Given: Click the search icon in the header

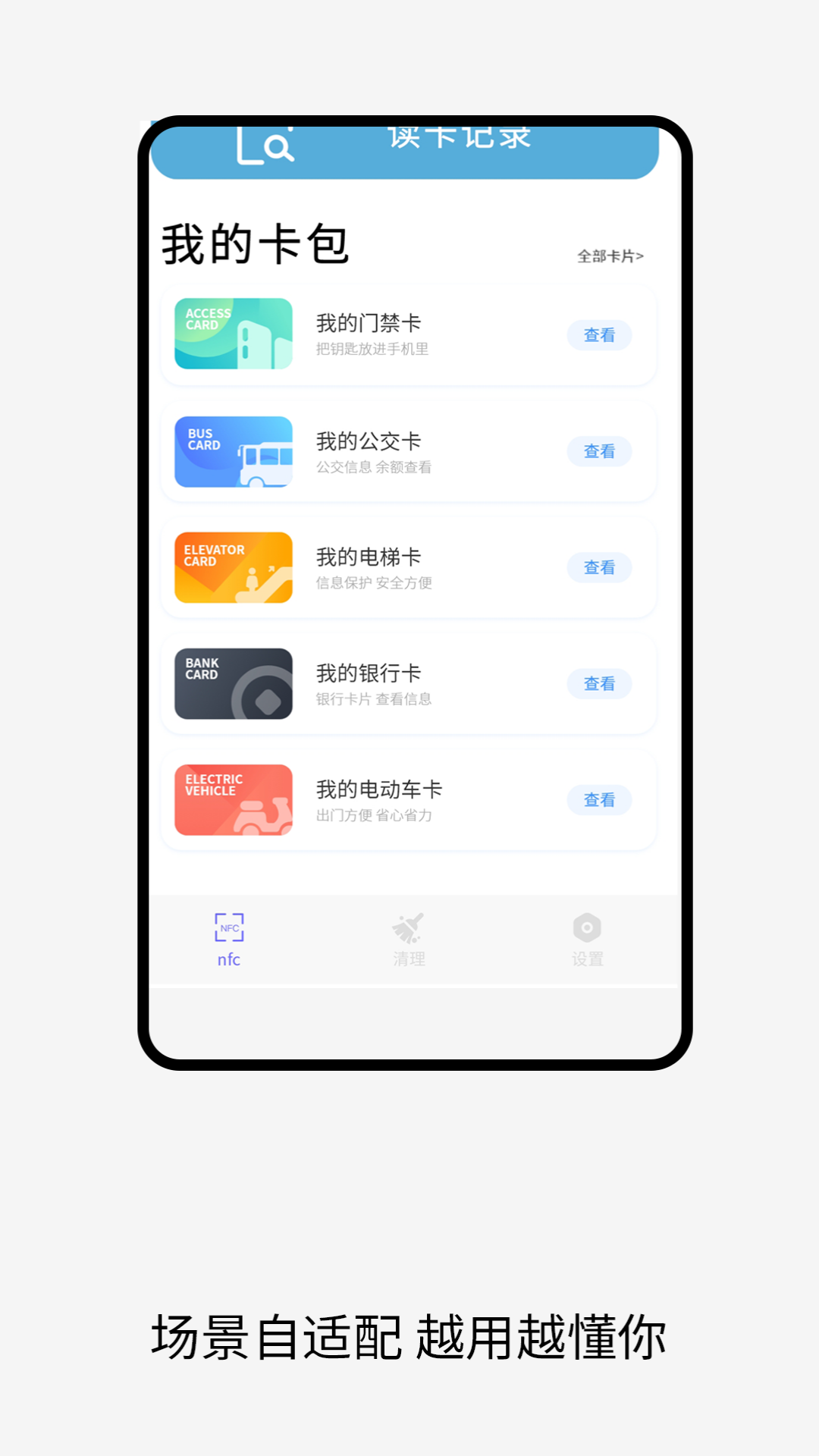Looking at the screenshot, I should coord(277,149).
